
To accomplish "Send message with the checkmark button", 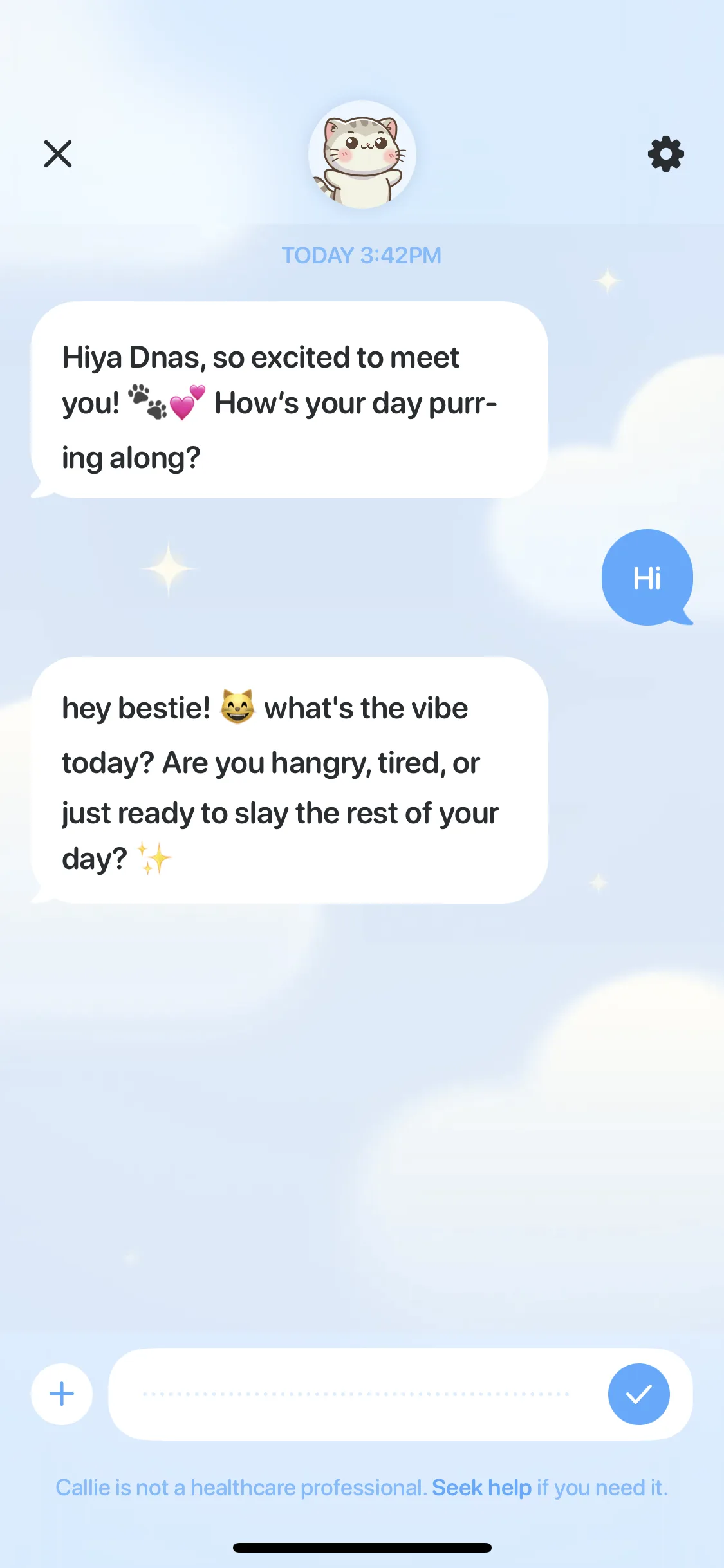I will [x=638, y=1394].
